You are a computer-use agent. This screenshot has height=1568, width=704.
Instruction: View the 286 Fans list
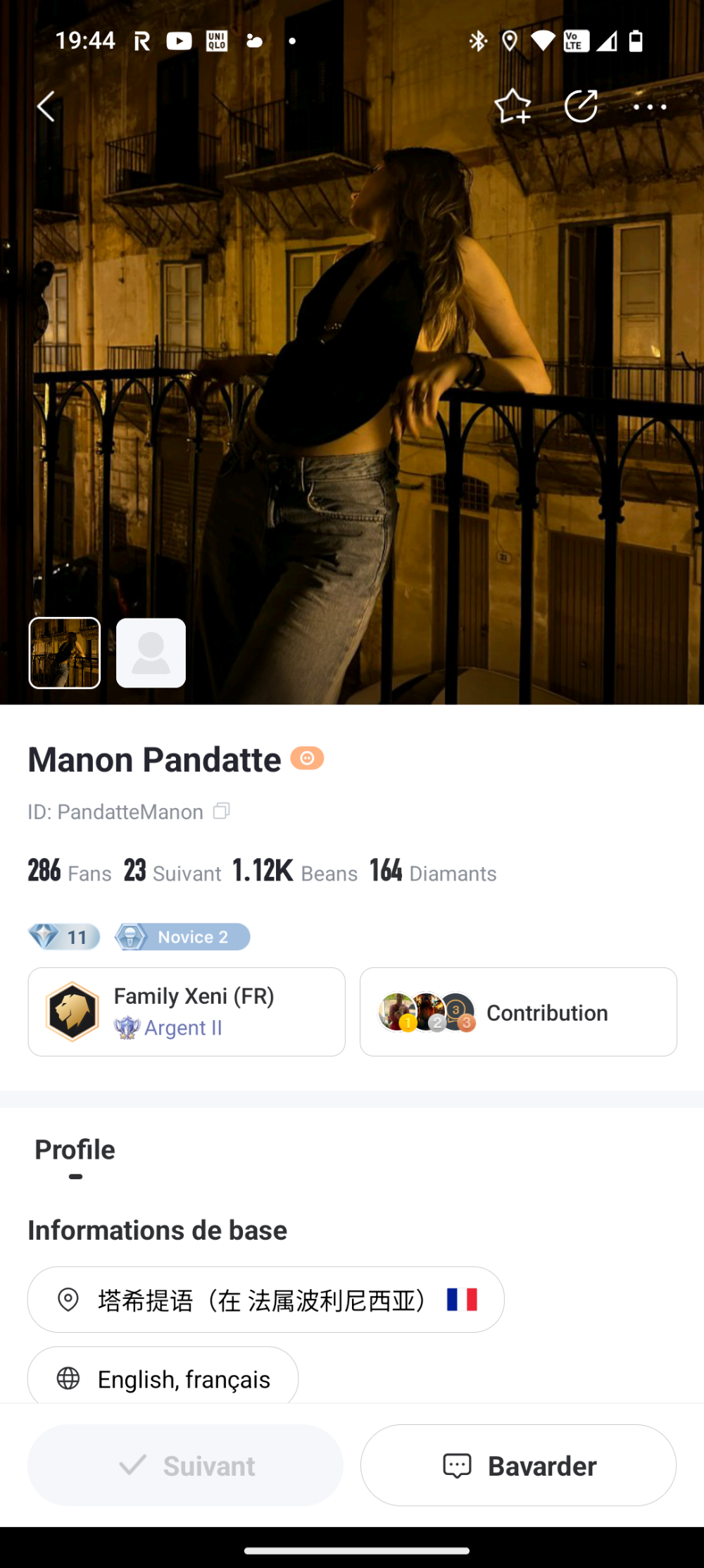70,872
